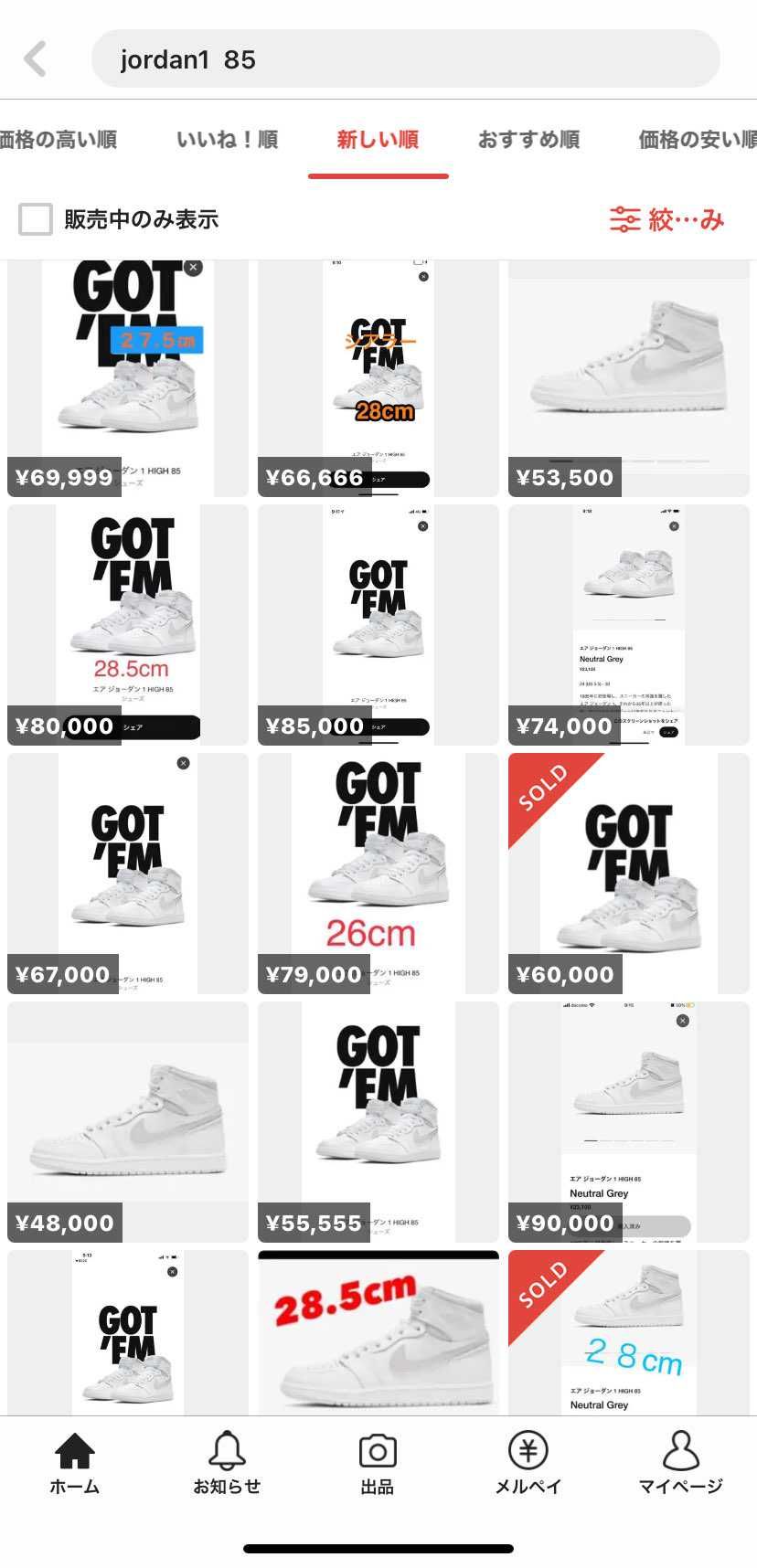Open the ¥69,999 listing
Image resolution: width=757 pixels, height=1568 pixels.
click(128, 378)
